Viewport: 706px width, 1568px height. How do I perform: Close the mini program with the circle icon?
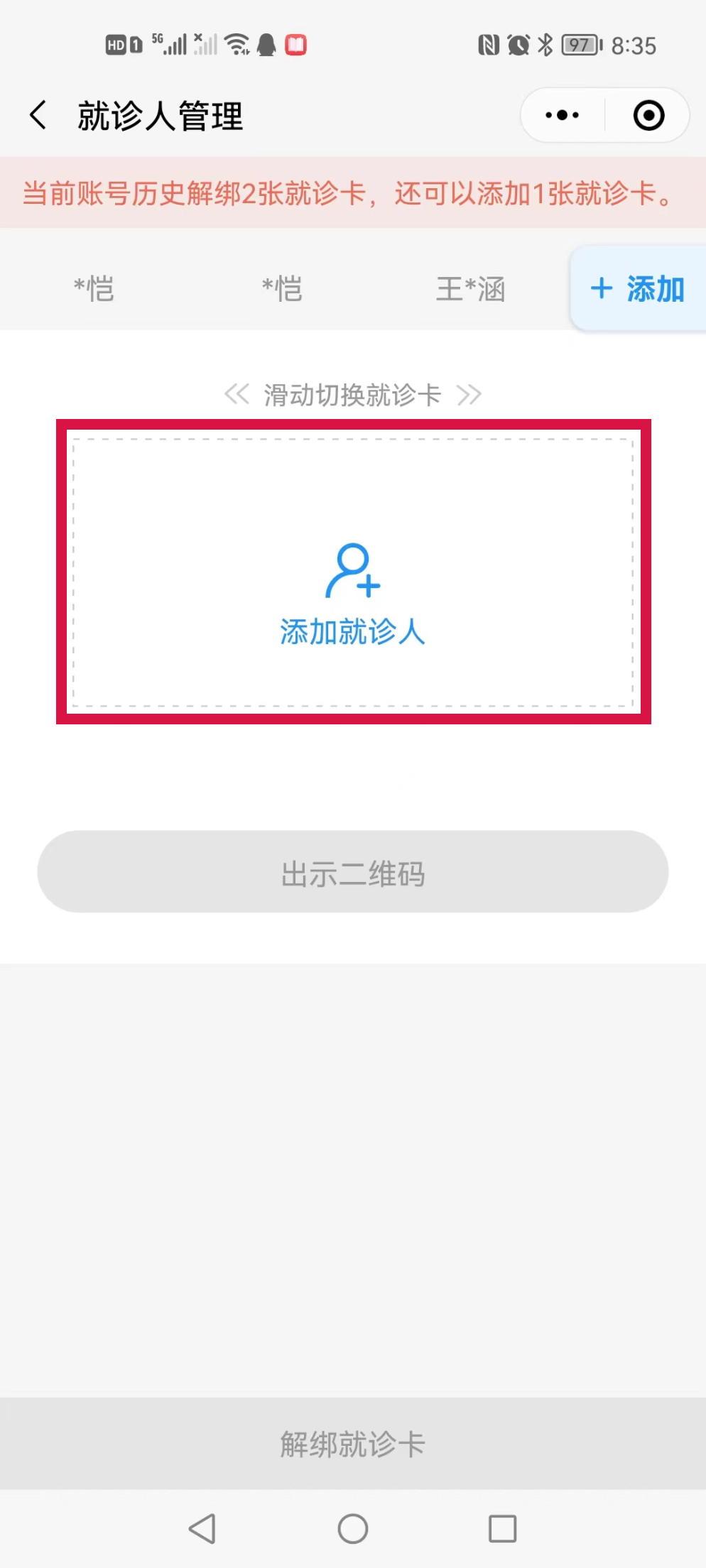coord(648,115)
